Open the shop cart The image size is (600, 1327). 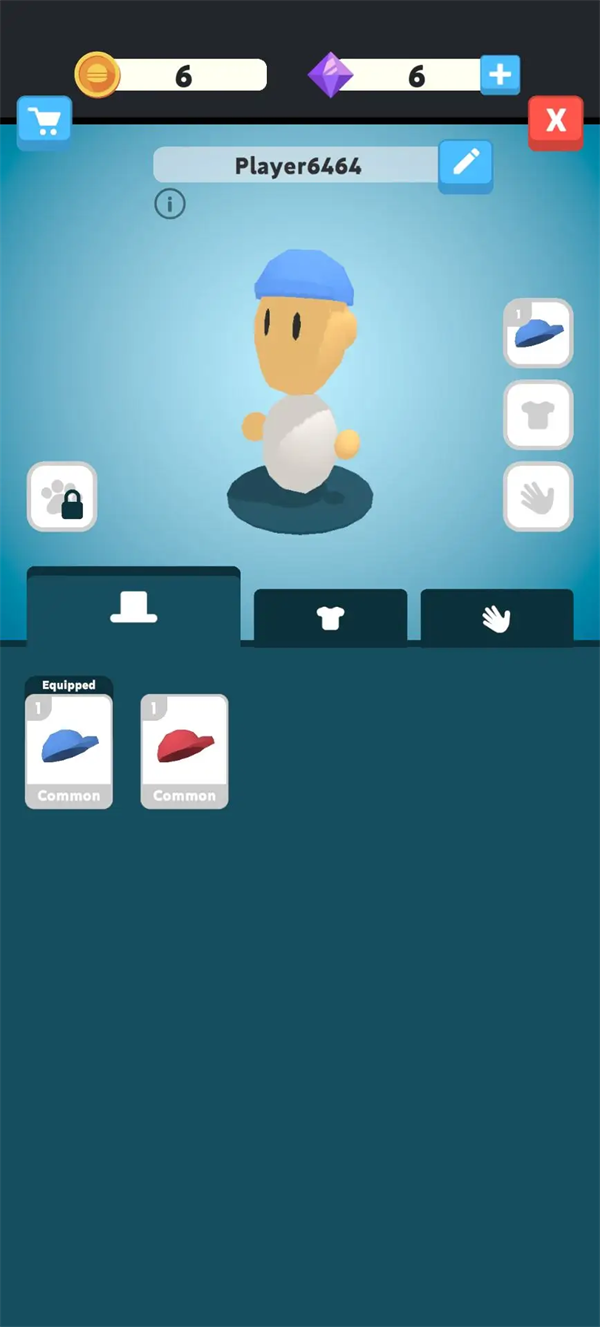44,123
